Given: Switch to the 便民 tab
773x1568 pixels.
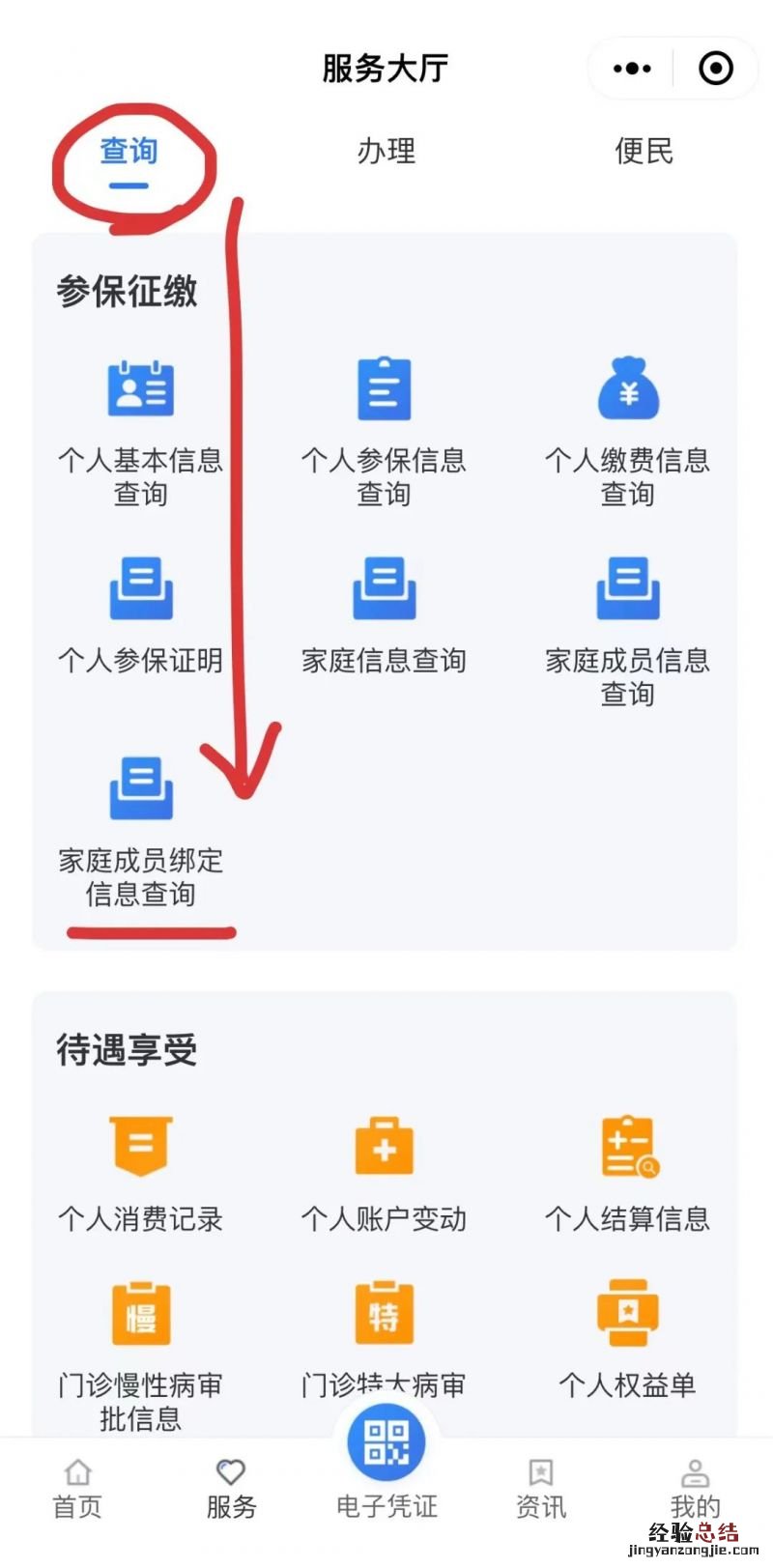Looking at the screenshot, I should tap(644, 152).
